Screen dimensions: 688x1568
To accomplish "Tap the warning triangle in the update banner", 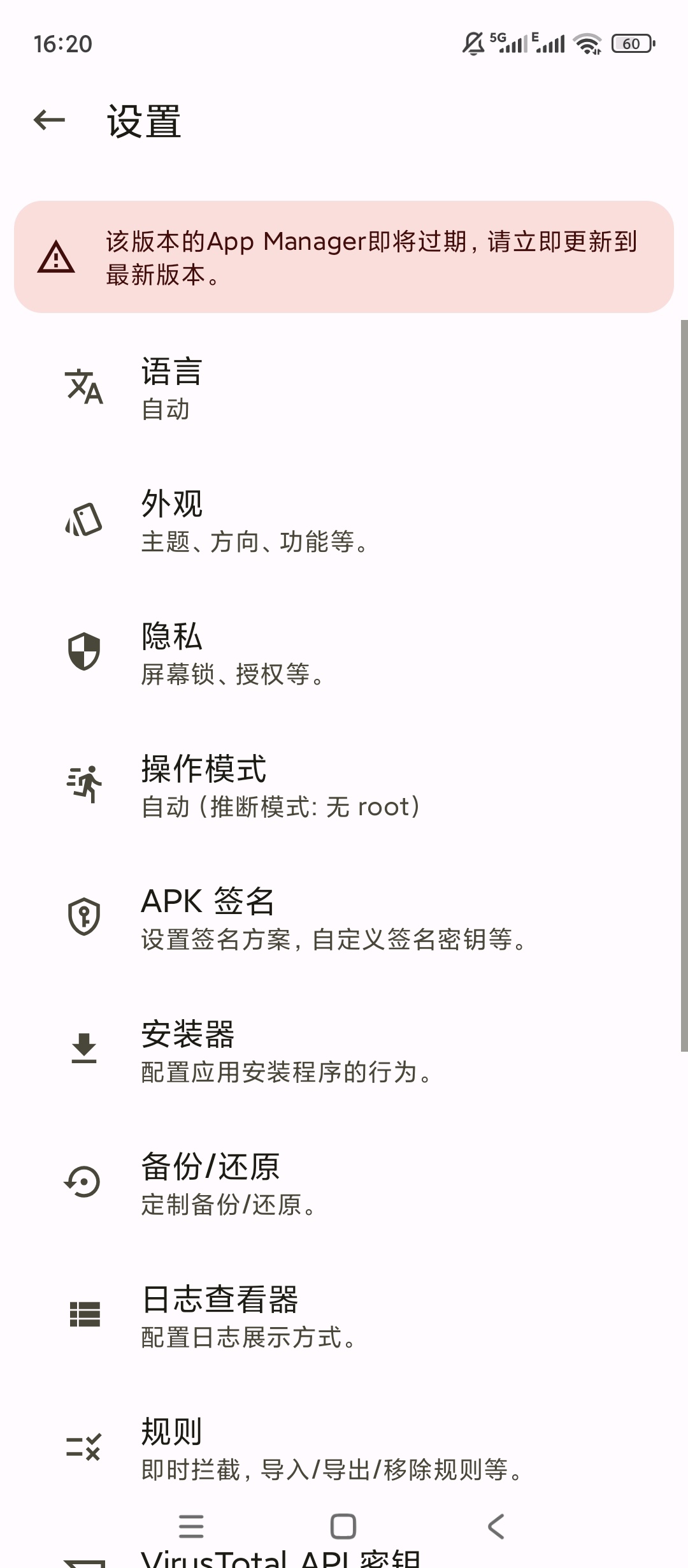I will tap(56, 257).
